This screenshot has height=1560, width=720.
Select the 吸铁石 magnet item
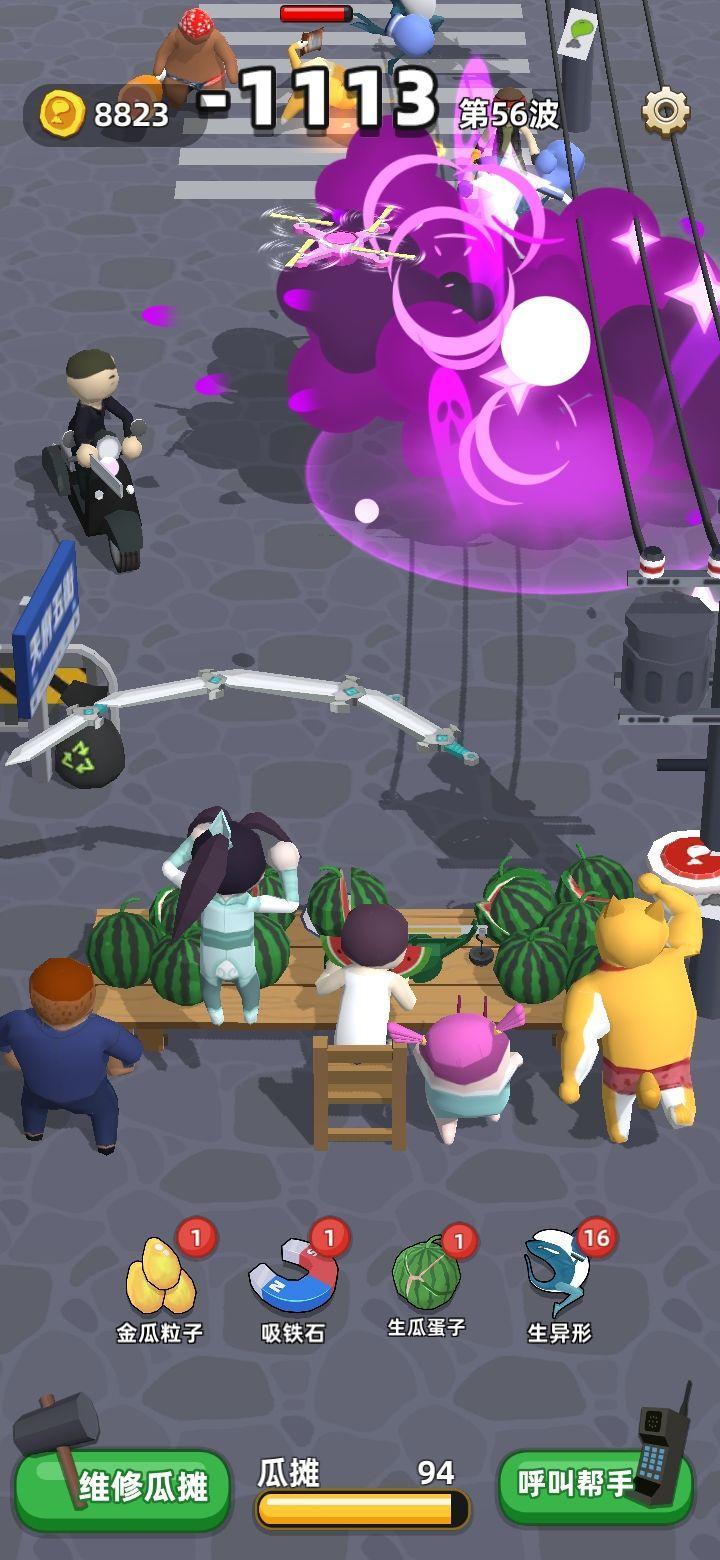tap(293, 1278)
